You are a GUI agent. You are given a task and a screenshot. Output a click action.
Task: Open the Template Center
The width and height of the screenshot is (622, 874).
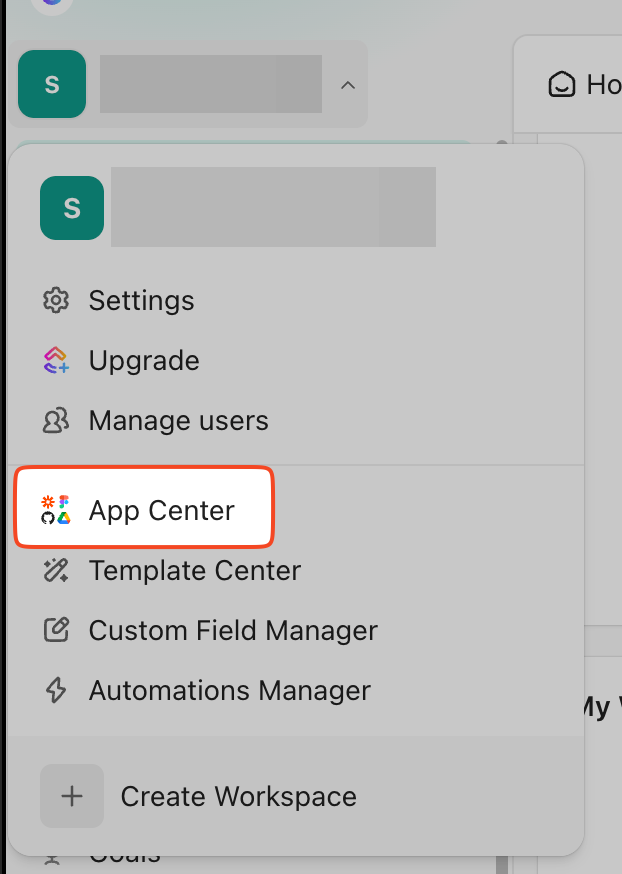click(x=194, y=570)
